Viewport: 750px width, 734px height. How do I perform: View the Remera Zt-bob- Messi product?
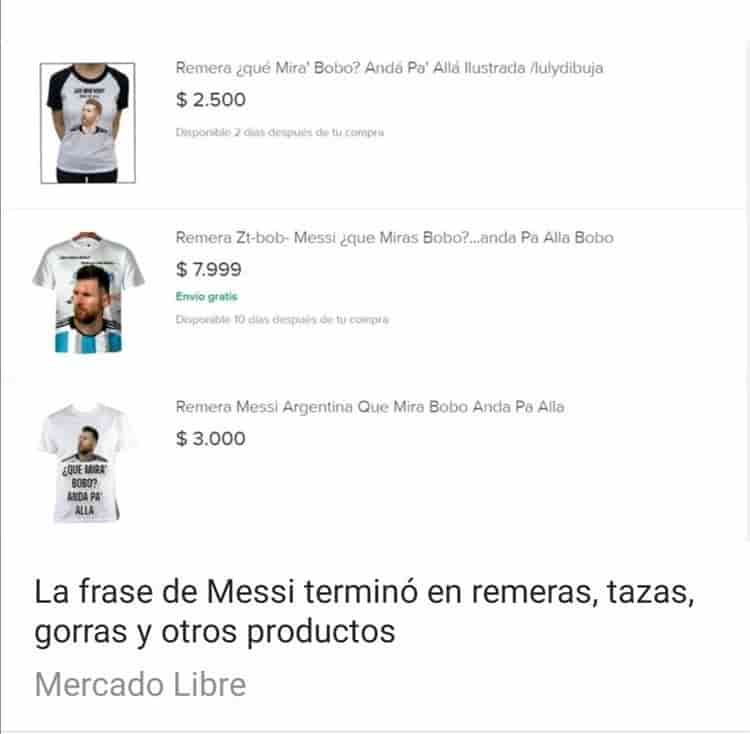coord(394,238)
